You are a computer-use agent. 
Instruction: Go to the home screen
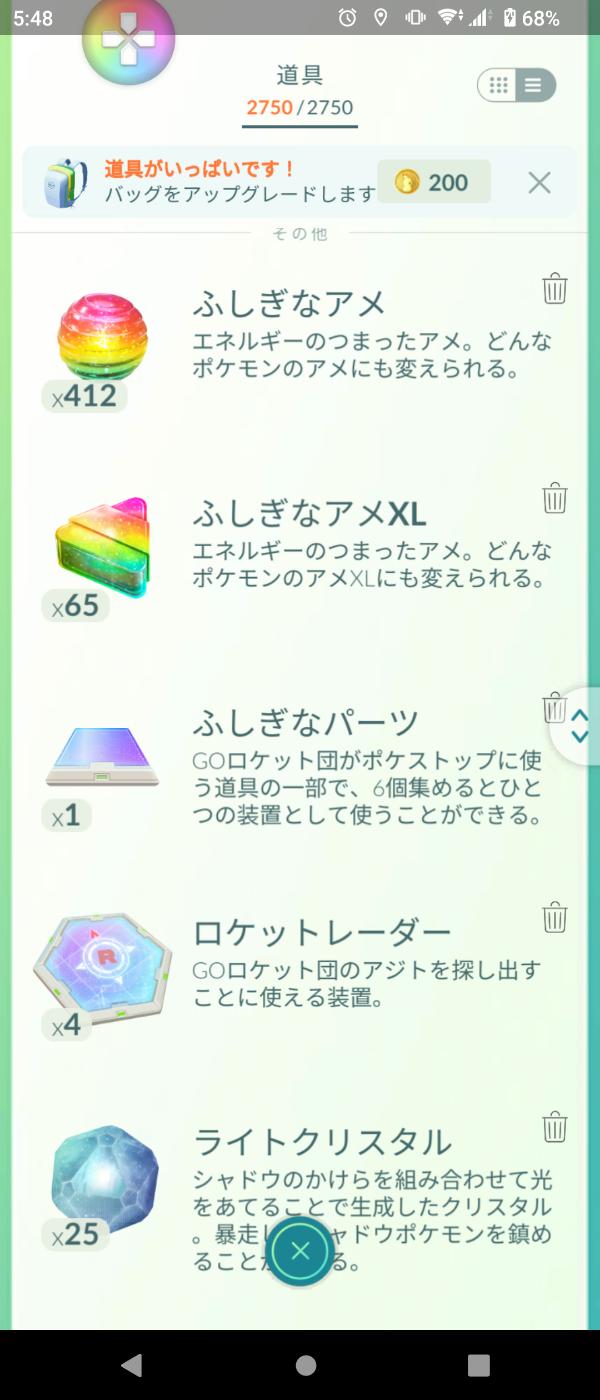pyautogui.click(x=306, y=1365)
